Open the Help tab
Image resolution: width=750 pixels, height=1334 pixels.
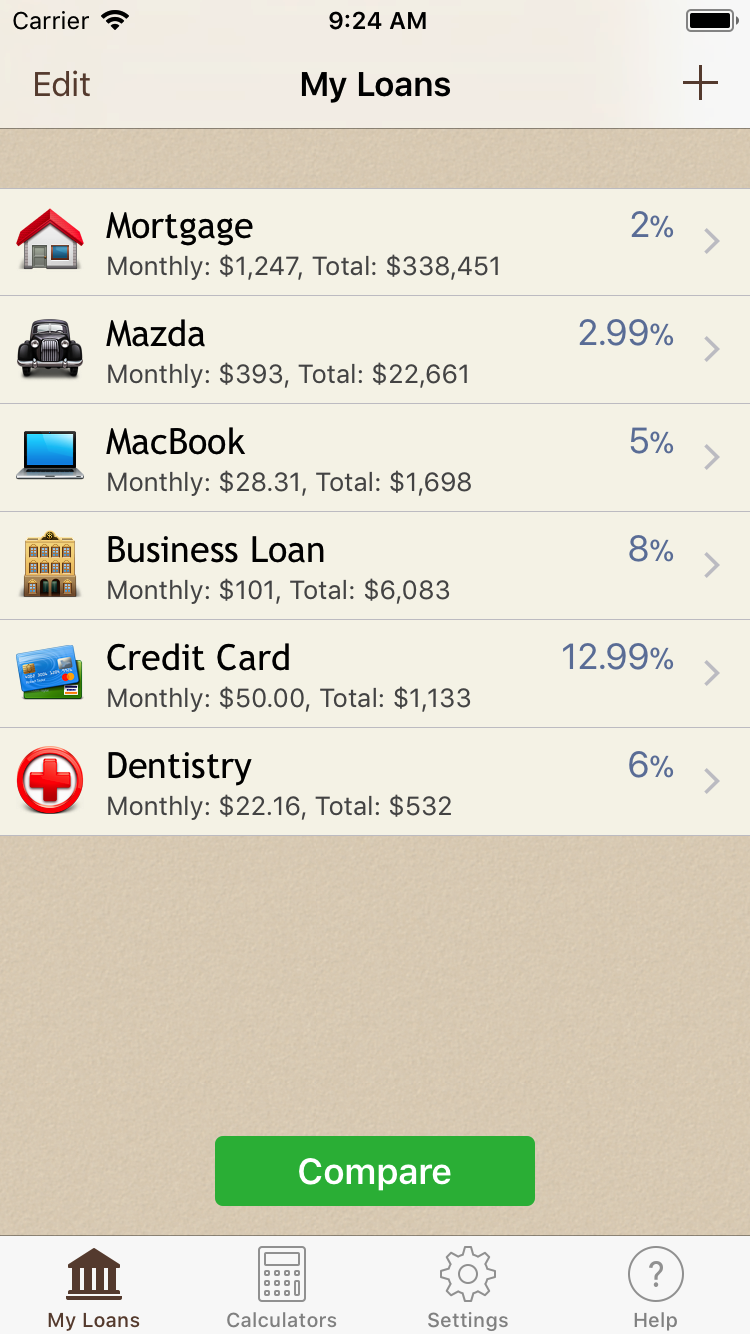coord(655,1287)
